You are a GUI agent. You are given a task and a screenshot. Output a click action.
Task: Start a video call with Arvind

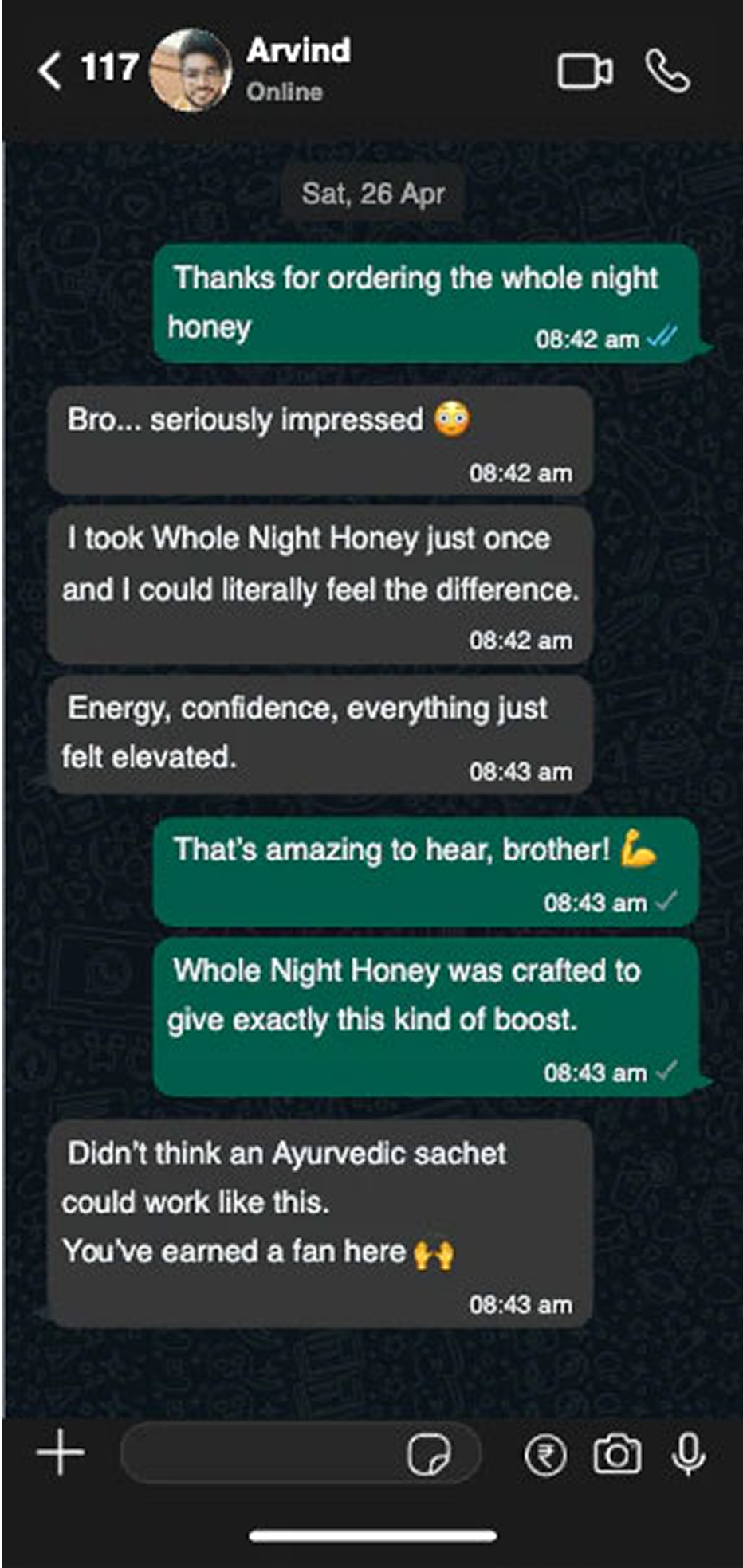pos(584,72)
